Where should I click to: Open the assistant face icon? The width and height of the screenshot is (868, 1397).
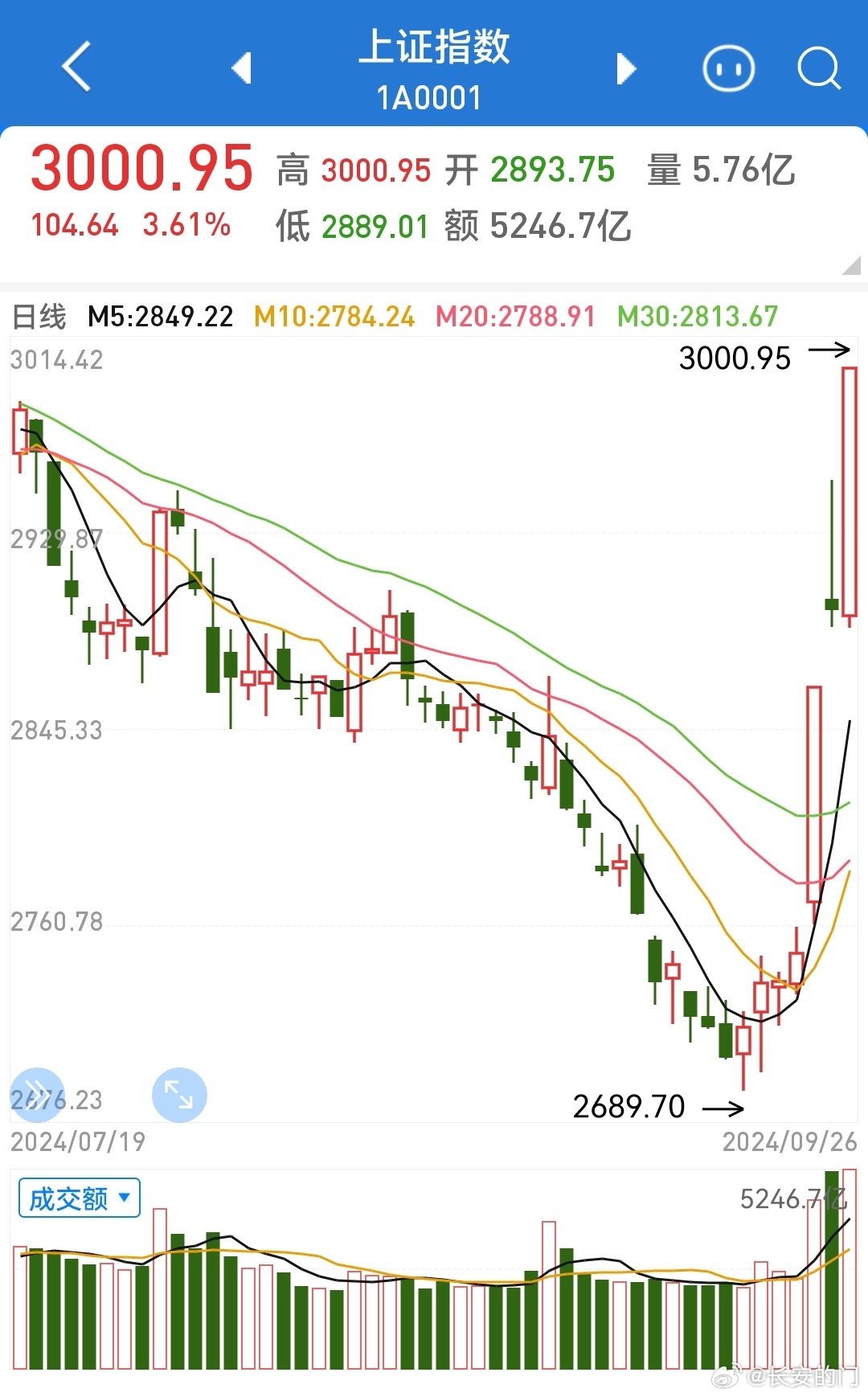coord(728,68)
